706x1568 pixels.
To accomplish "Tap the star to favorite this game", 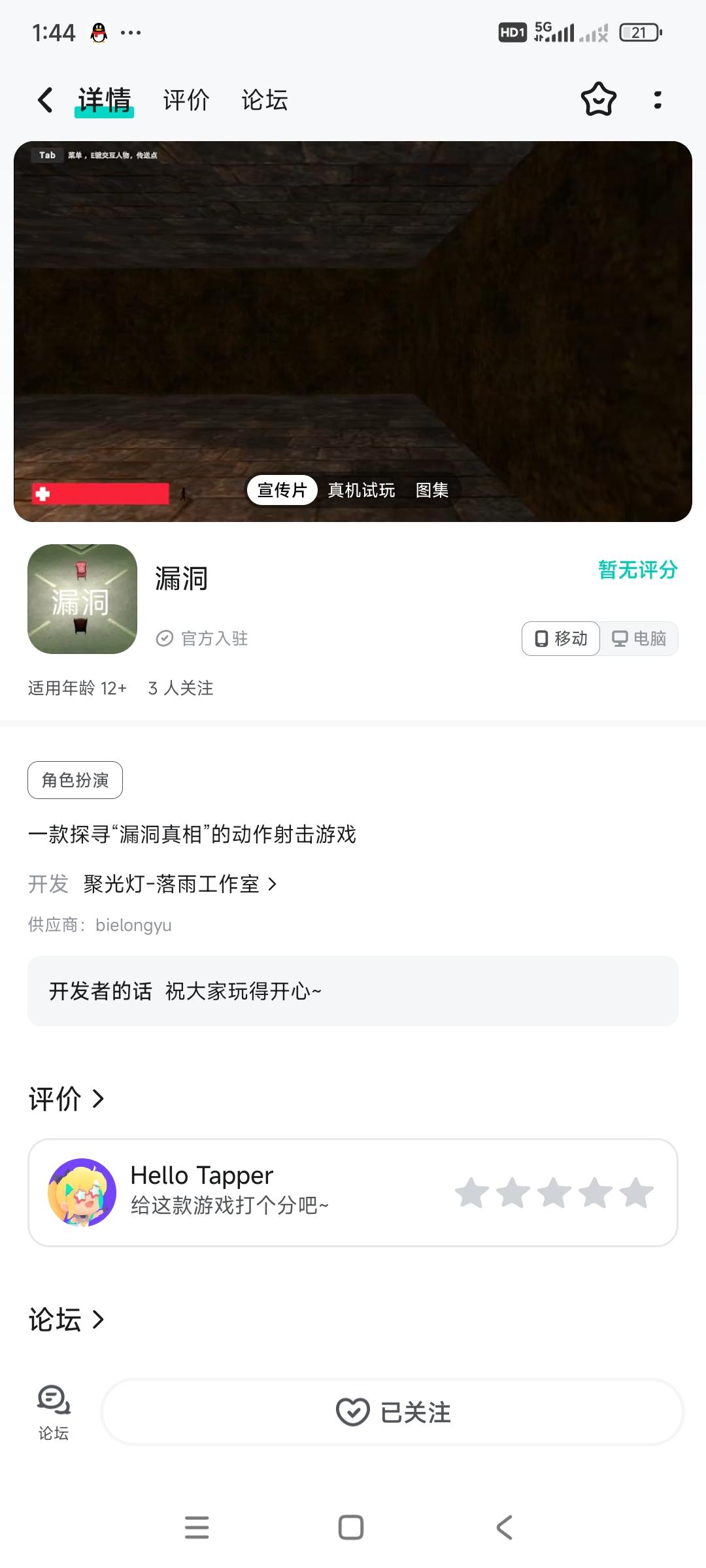I will tap(598, 99).
